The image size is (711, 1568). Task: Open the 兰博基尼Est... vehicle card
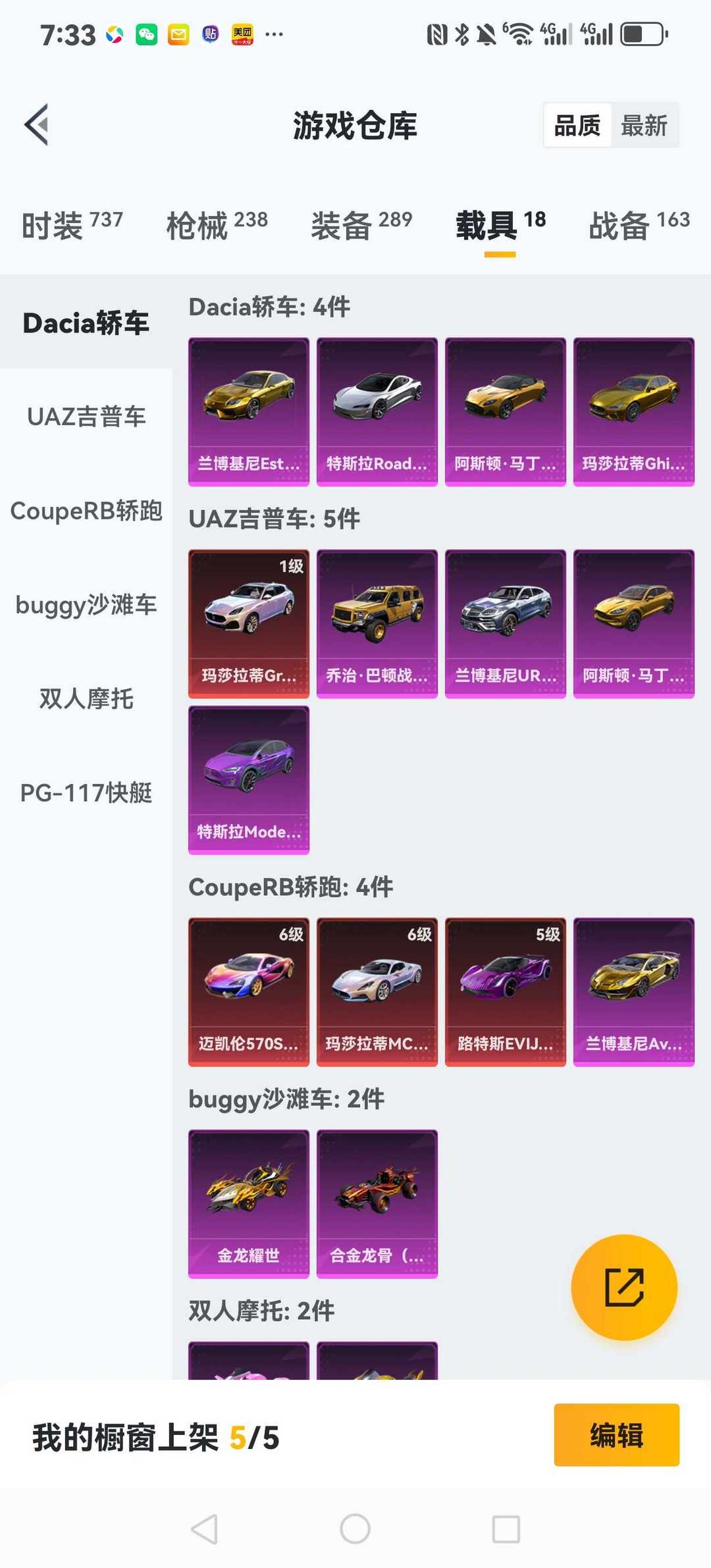pyautogui.click(x=249, y=412)
